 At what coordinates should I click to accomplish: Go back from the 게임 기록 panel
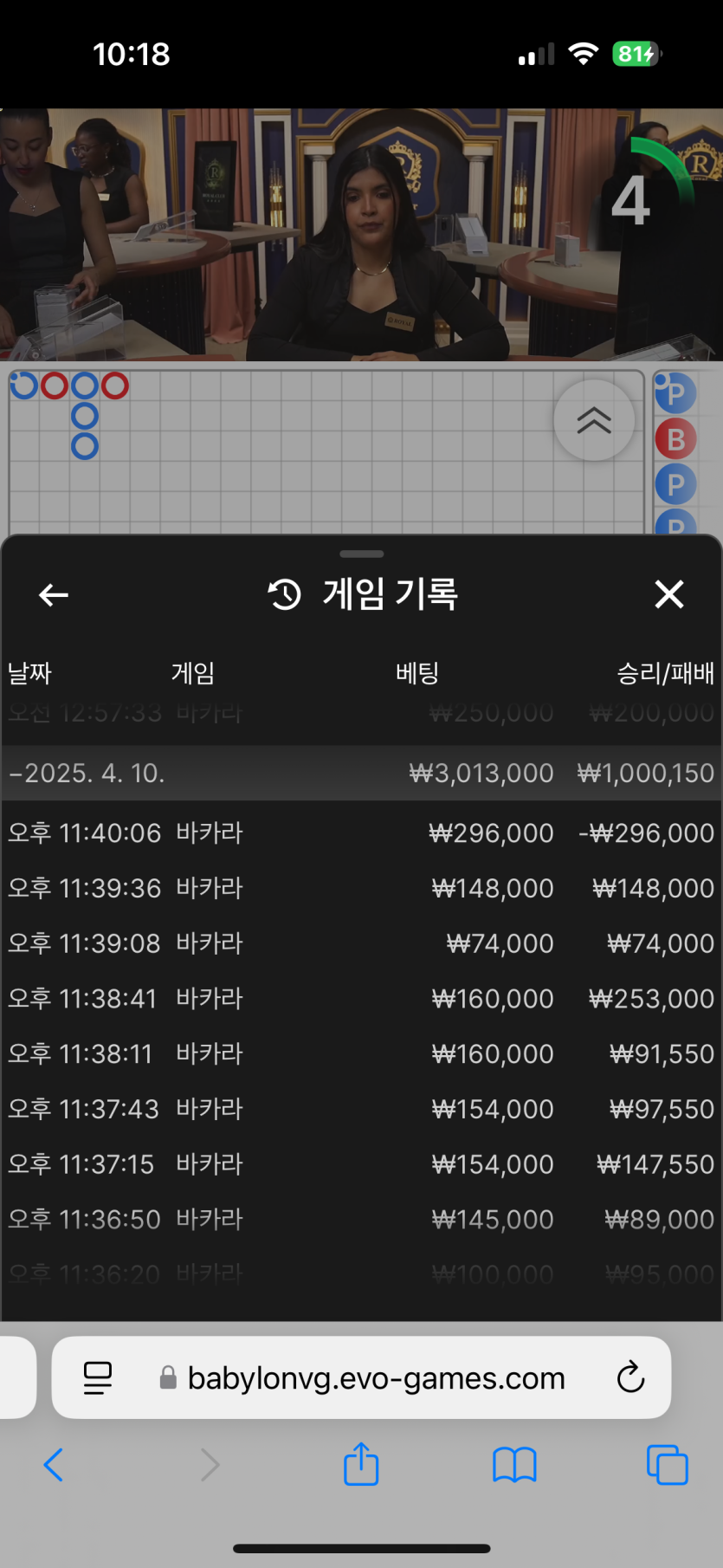[x=54, y=595]
